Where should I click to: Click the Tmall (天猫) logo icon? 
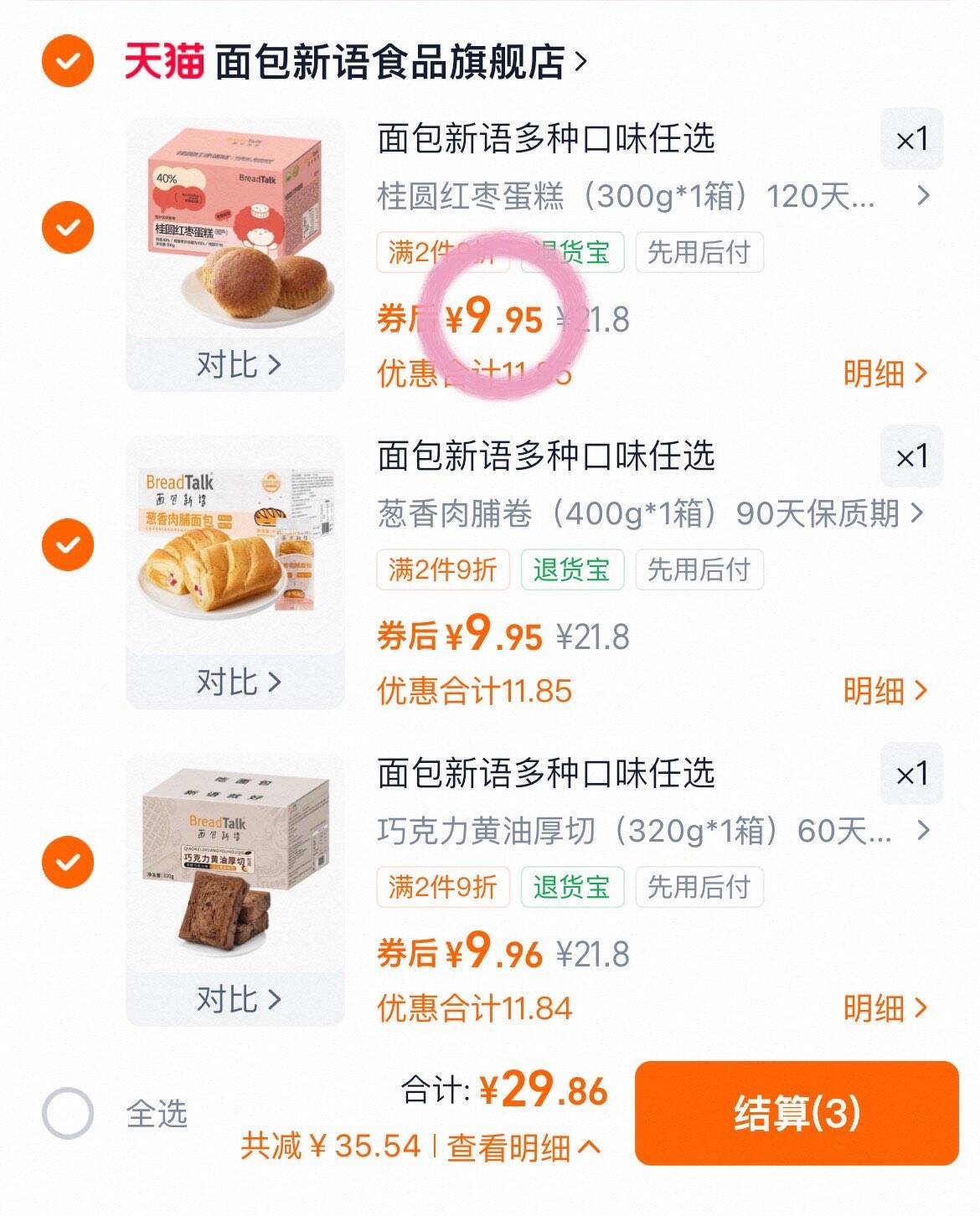[164, 59]
